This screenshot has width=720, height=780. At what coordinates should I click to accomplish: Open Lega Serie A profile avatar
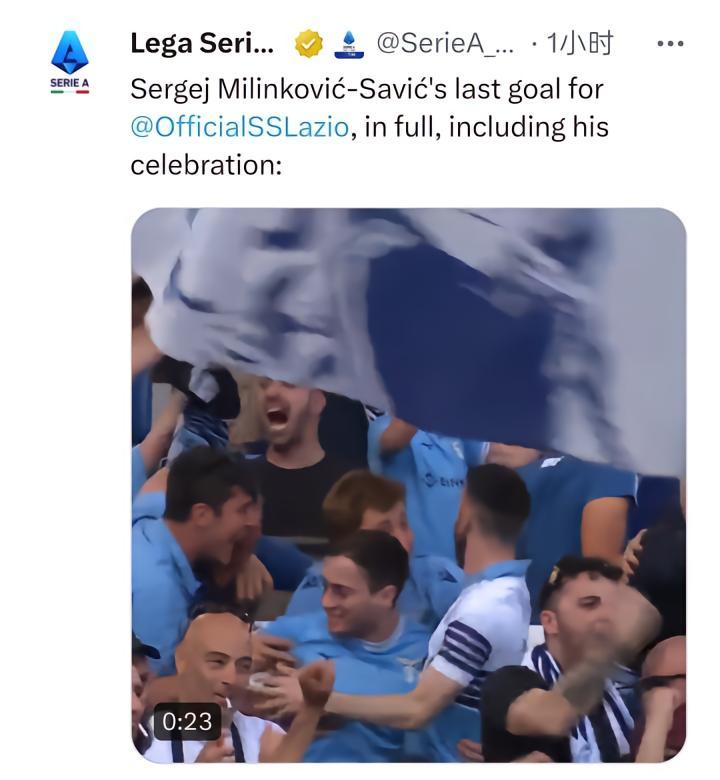pos(69,62)
